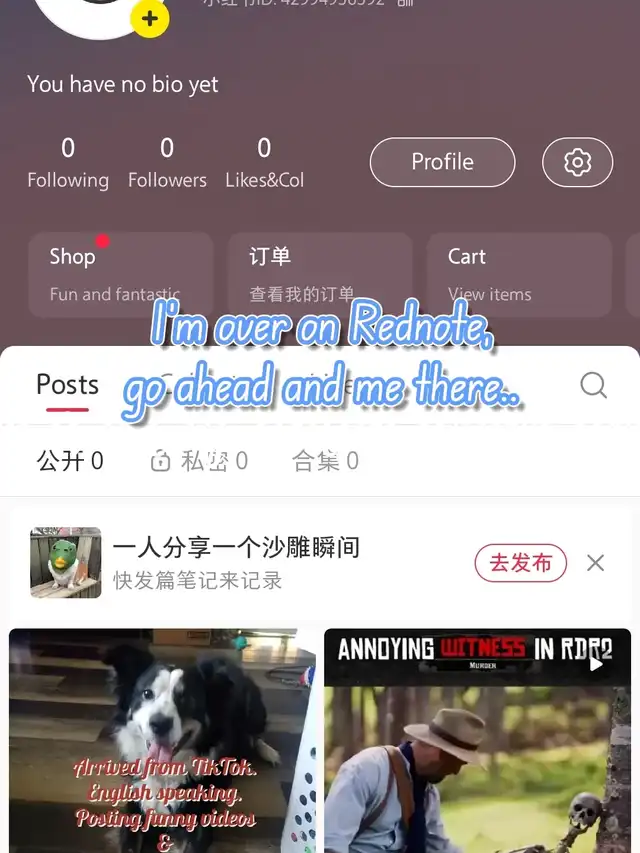Dismiss the 沙雕瞬间 posting suggestion
The height and width of the screenshot is (853, 640).
(595, 563)
